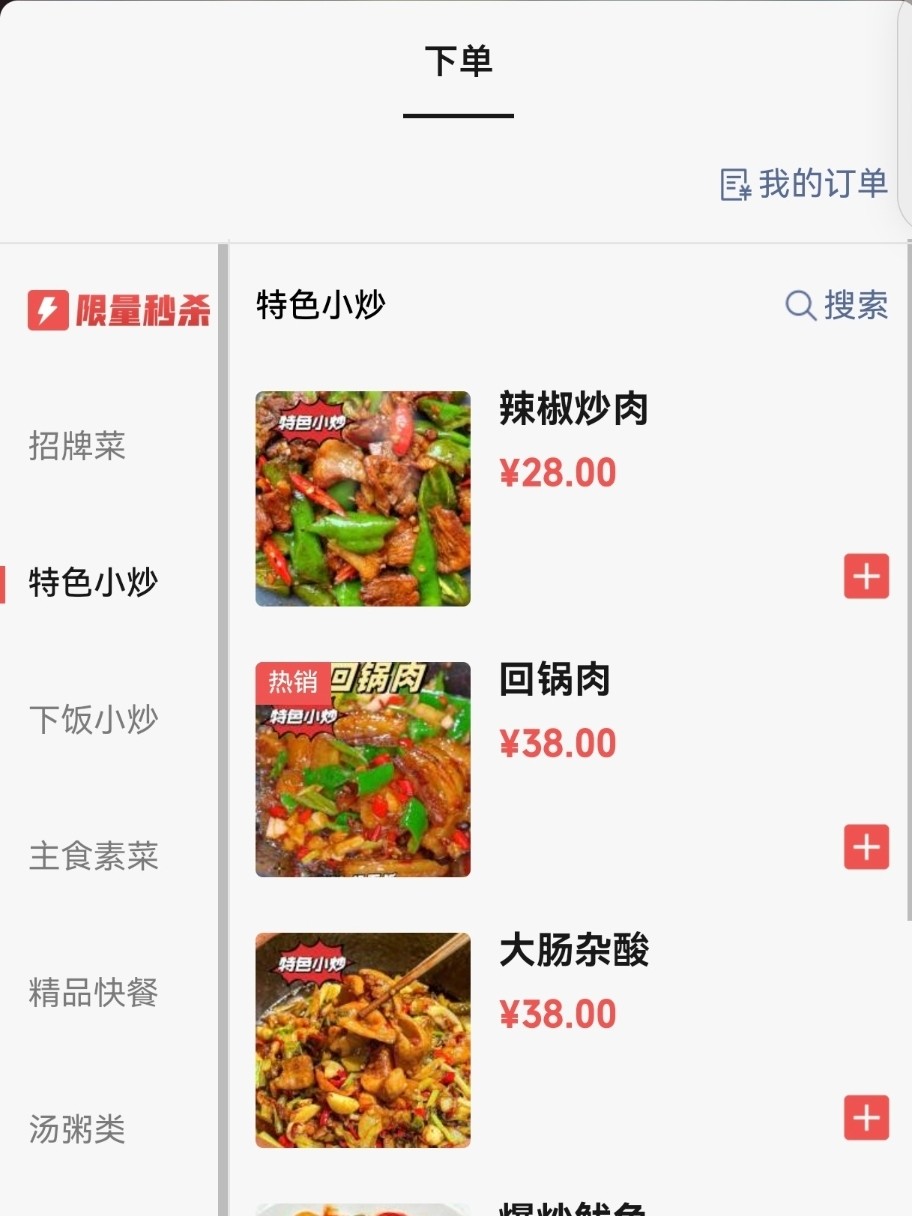
Task: Open 我的订单 (my orders)
Action: [805, 184]
